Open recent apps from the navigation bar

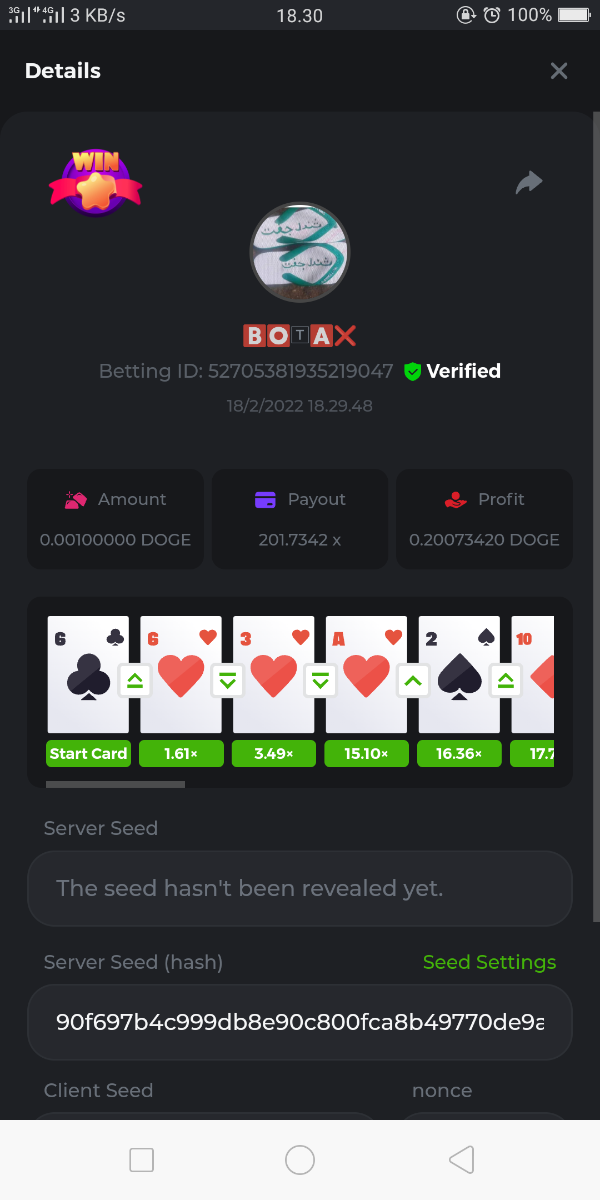click(142, 1159)
